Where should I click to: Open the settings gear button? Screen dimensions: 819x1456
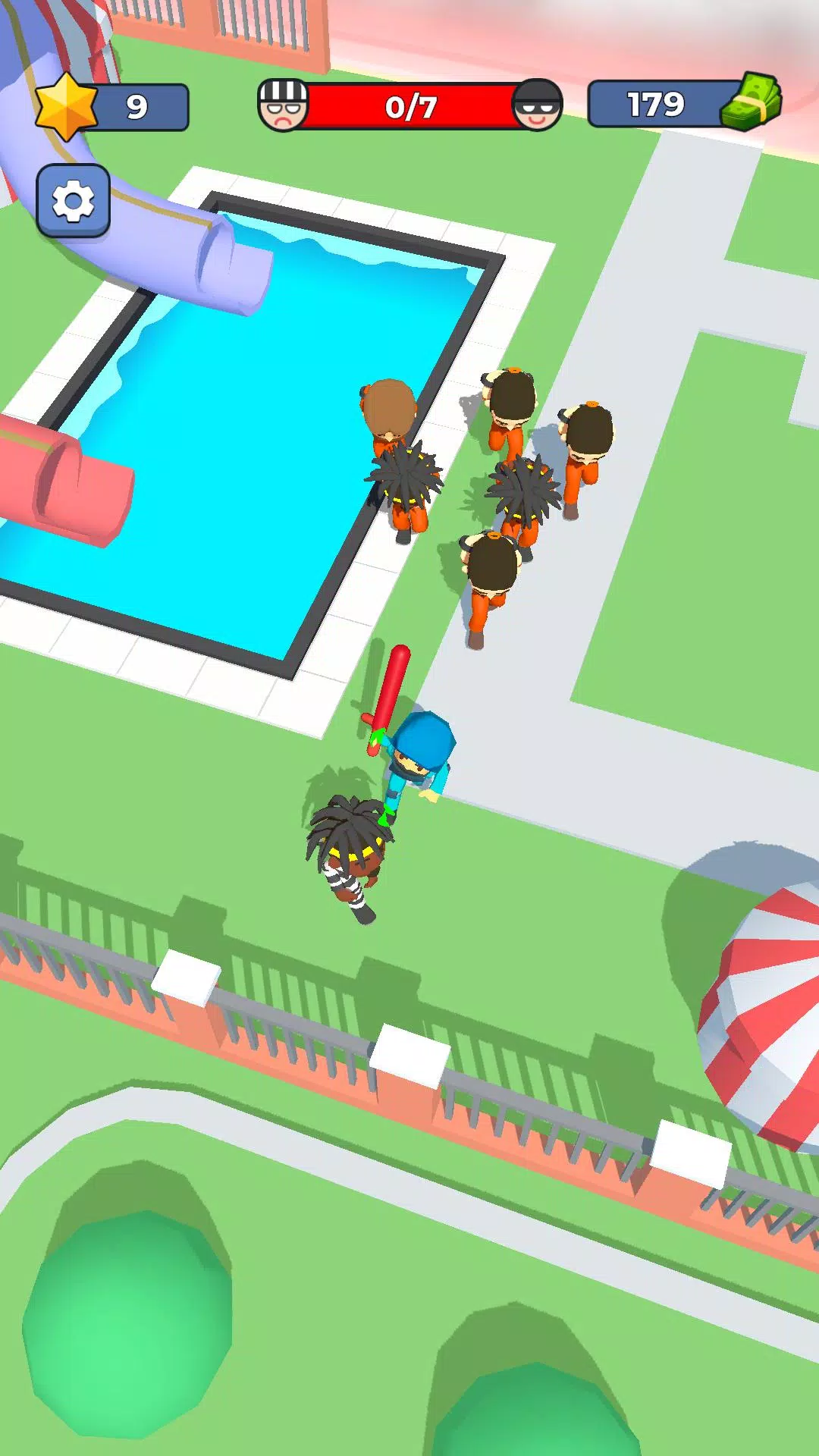[x=73, y=201]
